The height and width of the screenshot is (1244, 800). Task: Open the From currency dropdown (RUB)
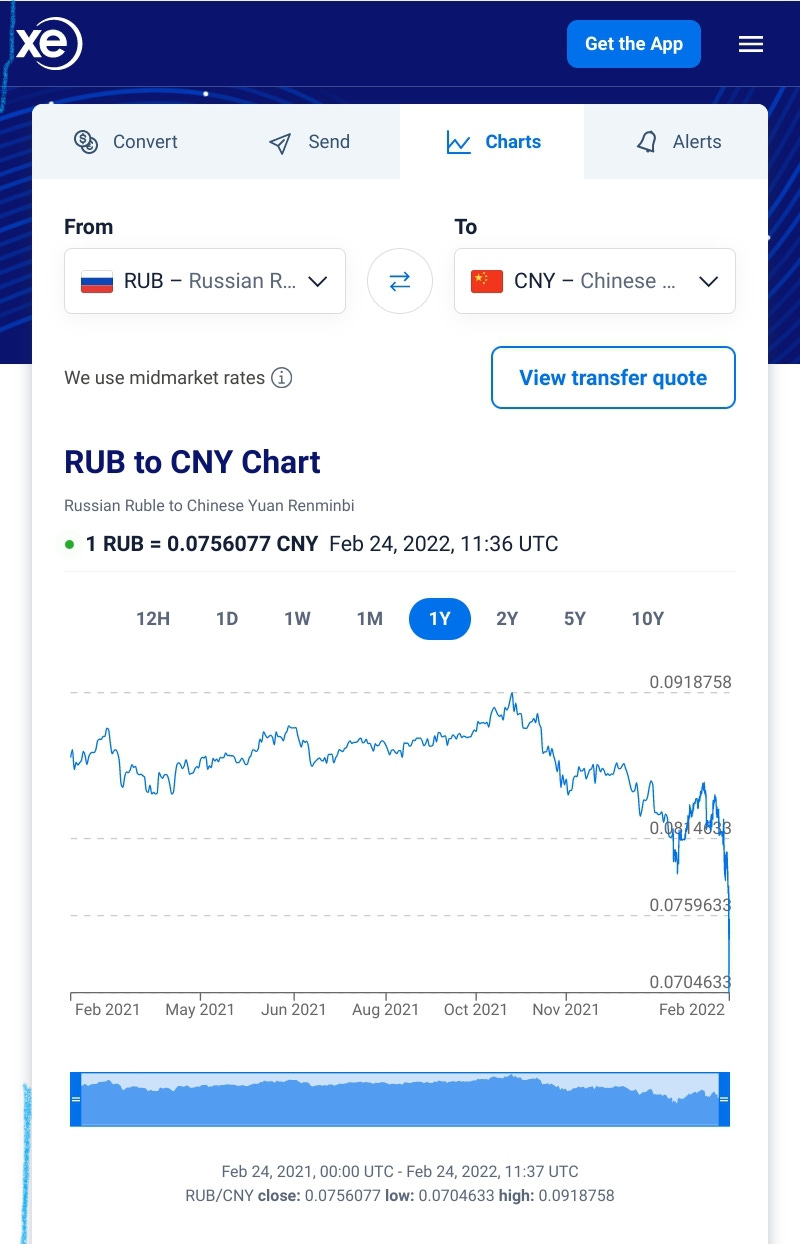pyautogui.click(x=205, y=281)
